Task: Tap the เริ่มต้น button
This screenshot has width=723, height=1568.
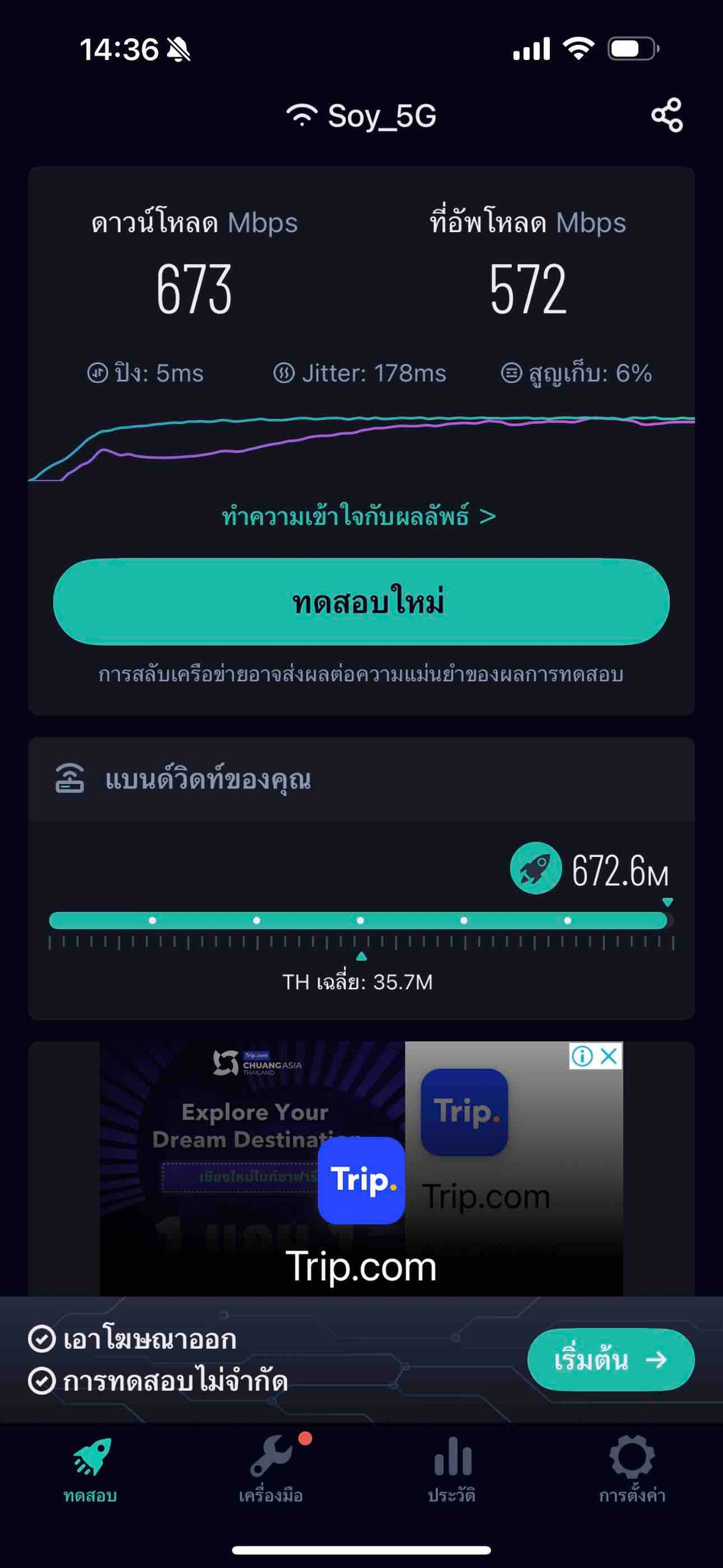Action: click(x=610, y=1359)
